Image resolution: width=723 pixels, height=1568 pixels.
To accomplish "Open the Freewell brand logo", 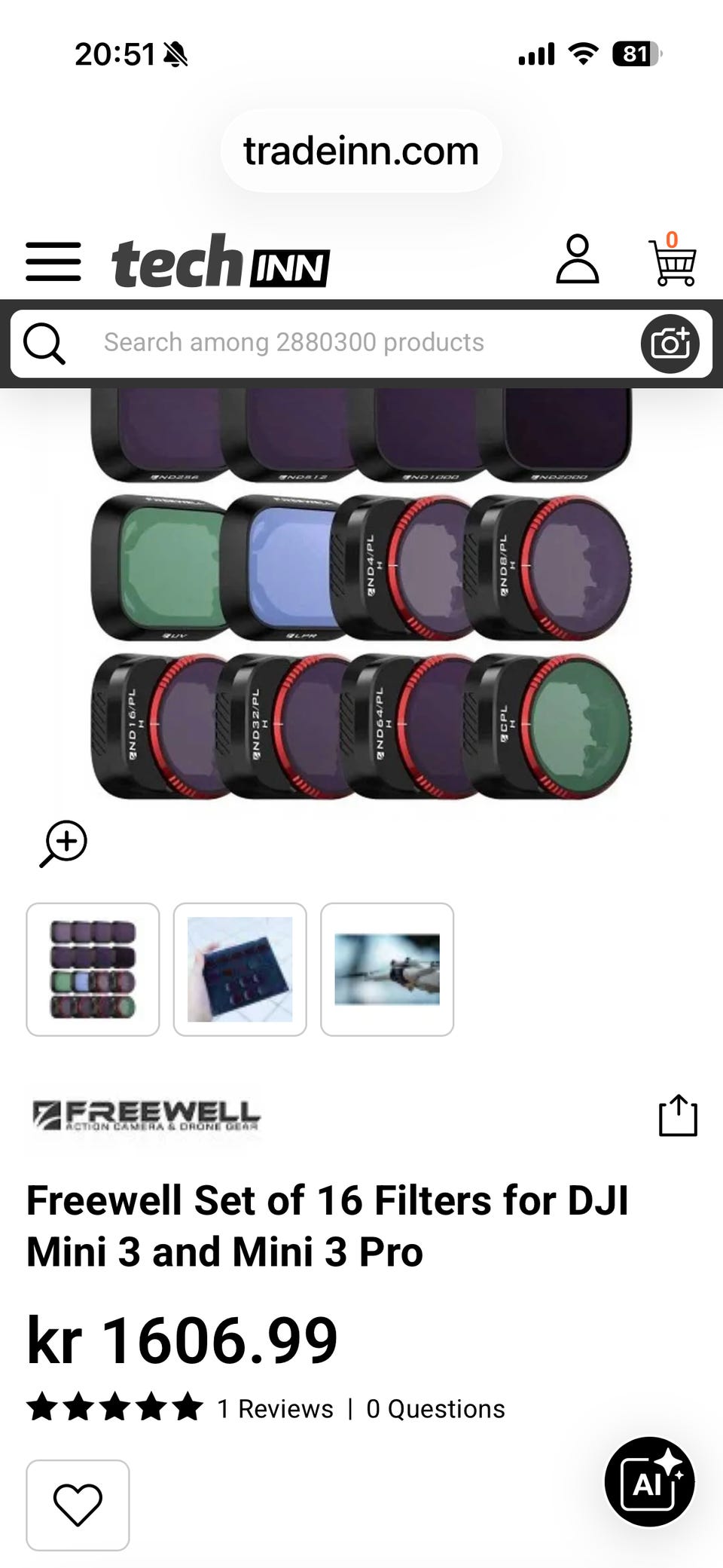I will (x=146, y=1115).
